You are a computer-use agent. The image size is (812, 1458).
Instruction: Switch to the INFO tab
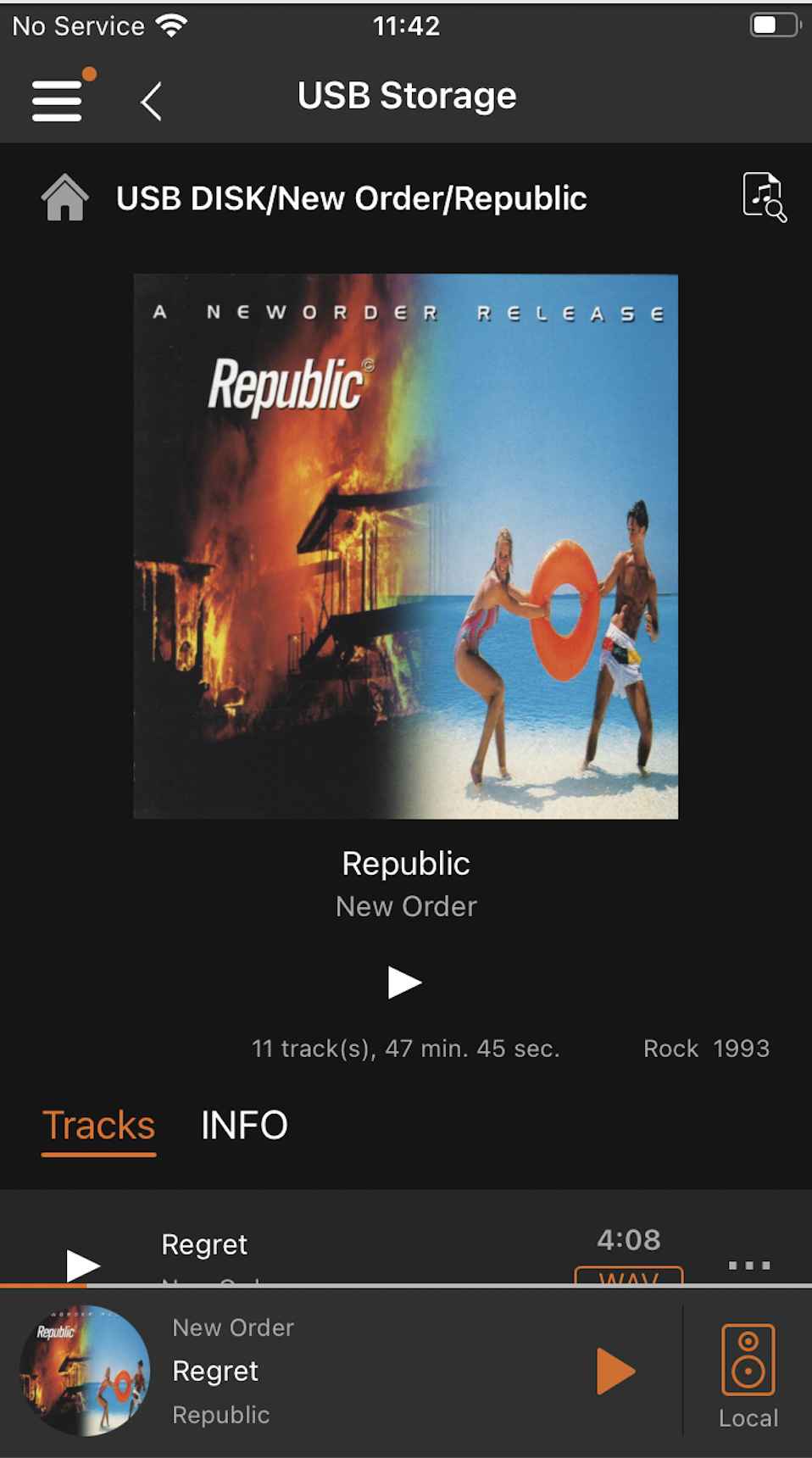click(x=244, y=1125)
